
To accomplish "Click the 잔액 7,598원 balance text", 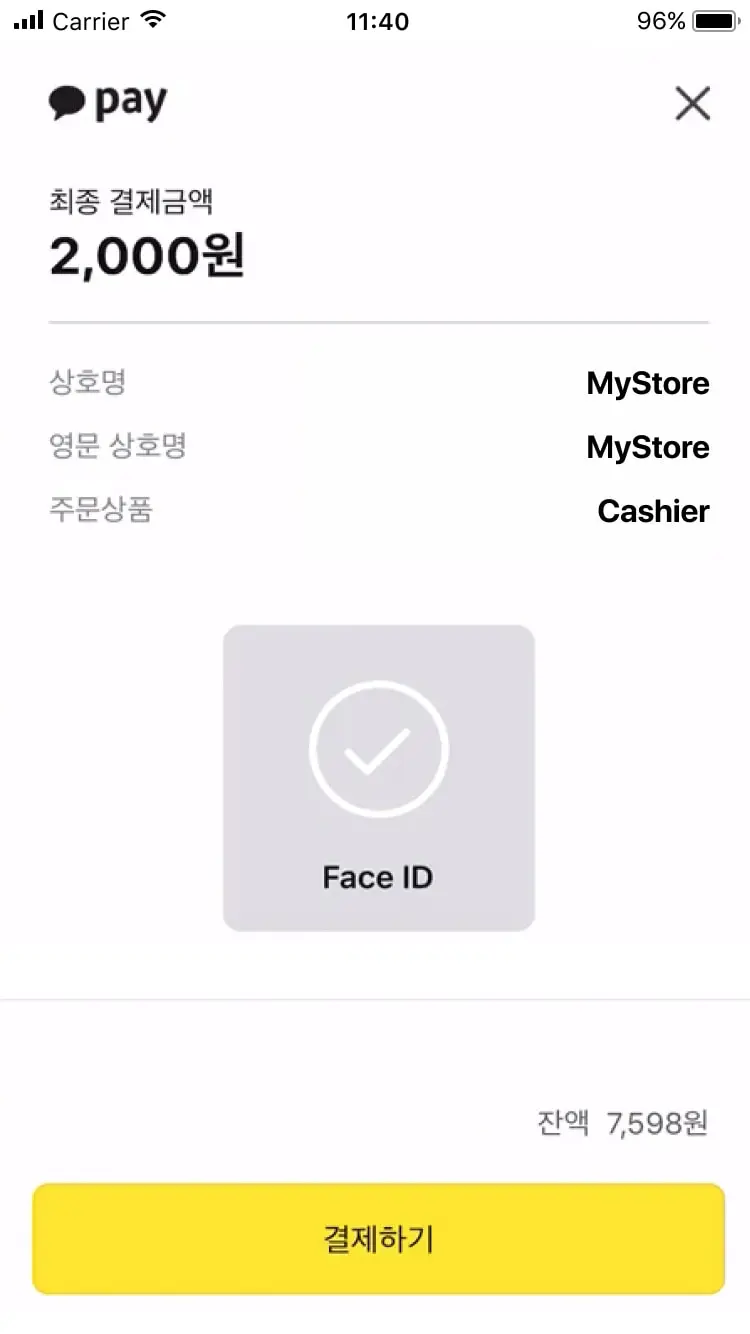I will coord(622,1124).
